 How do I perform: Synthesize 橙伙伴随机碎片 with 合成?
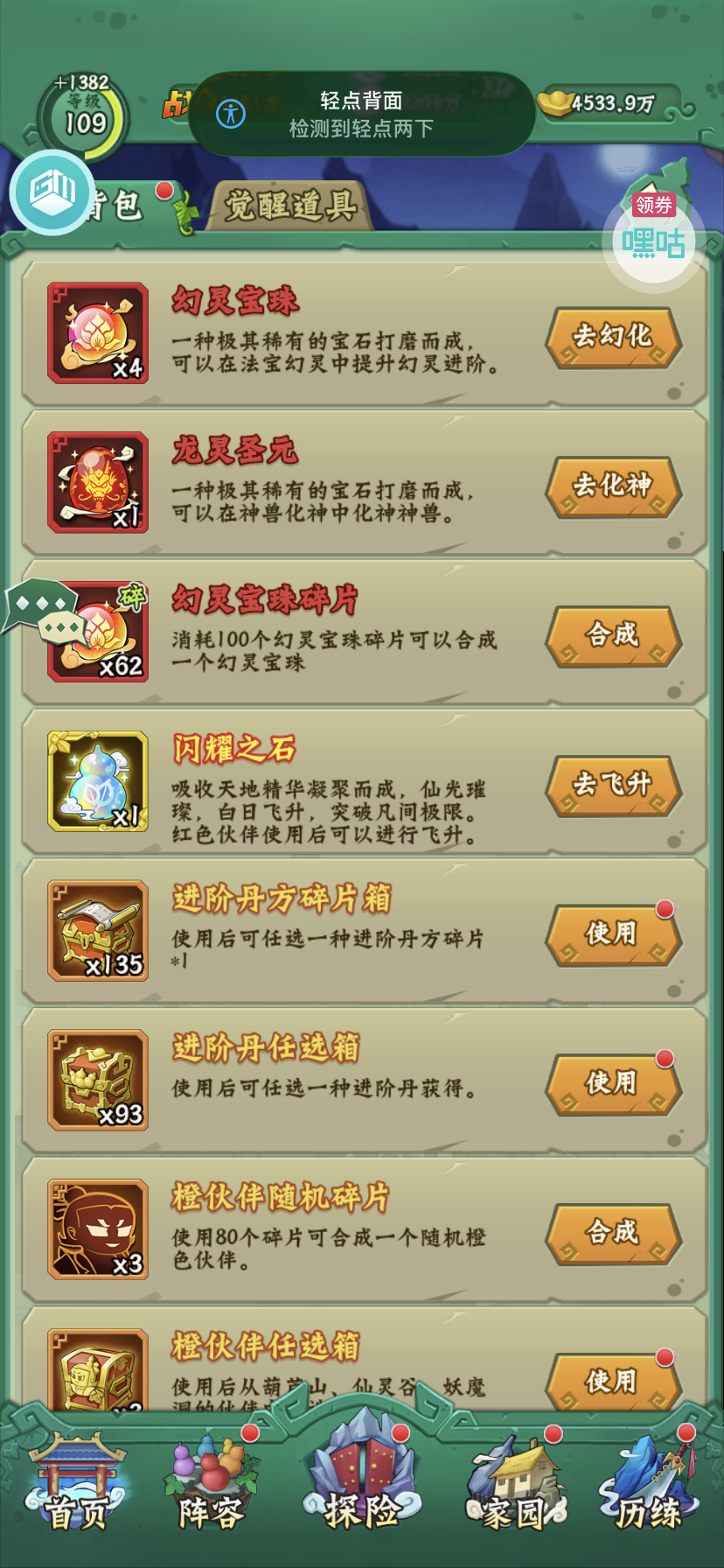pos(613,1233)
